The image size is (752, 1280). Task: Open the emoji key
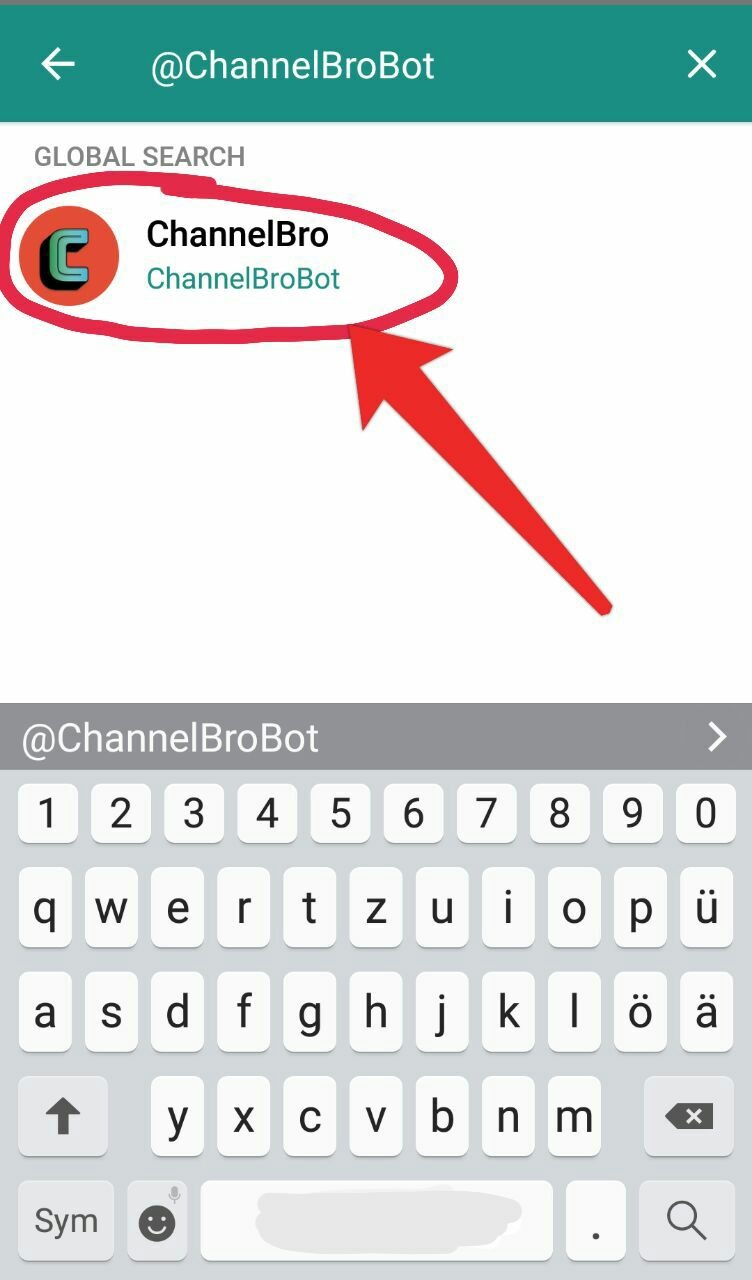pos(157,1220)
